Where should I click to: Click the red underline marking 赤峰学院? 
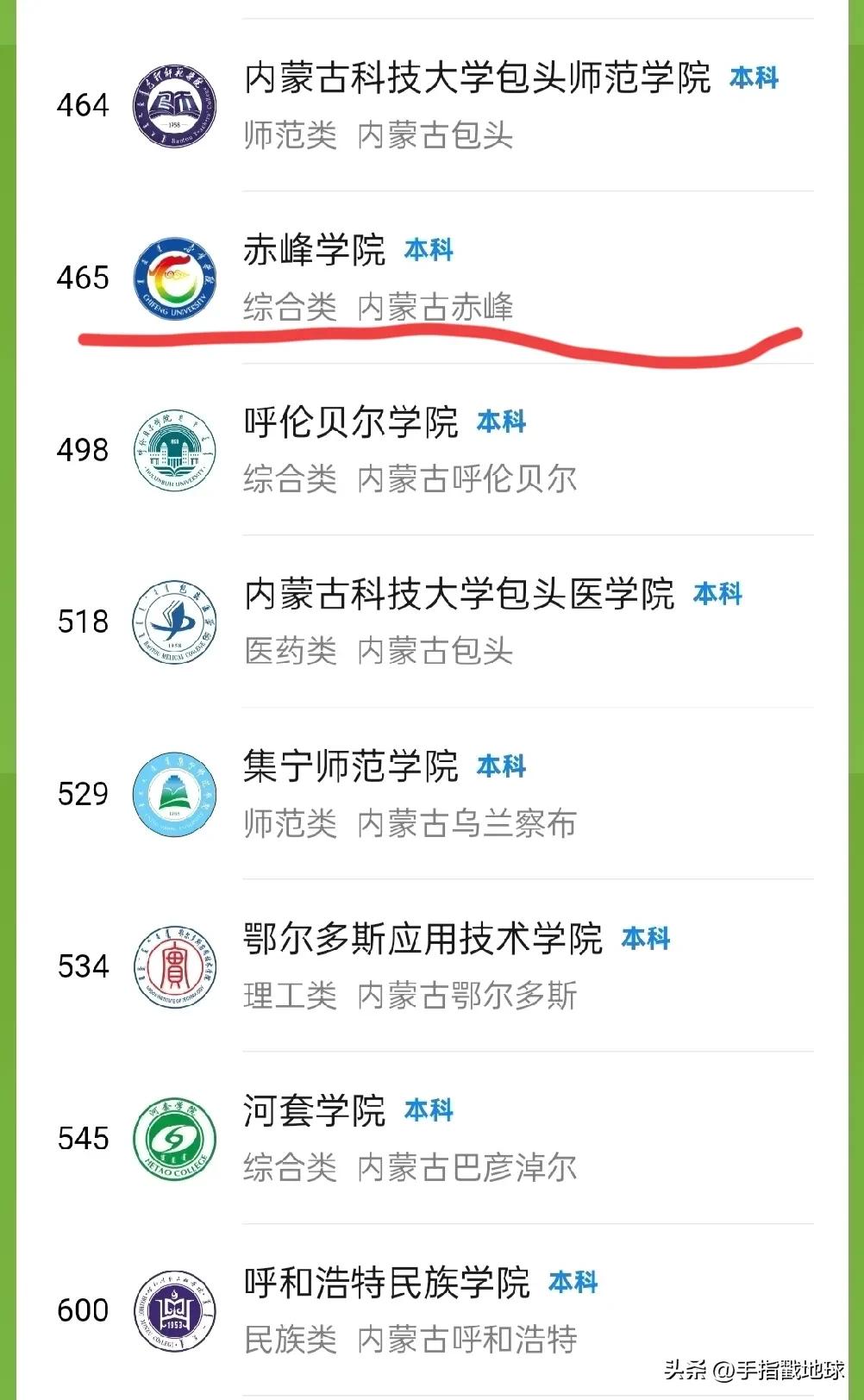click(431, 341)
